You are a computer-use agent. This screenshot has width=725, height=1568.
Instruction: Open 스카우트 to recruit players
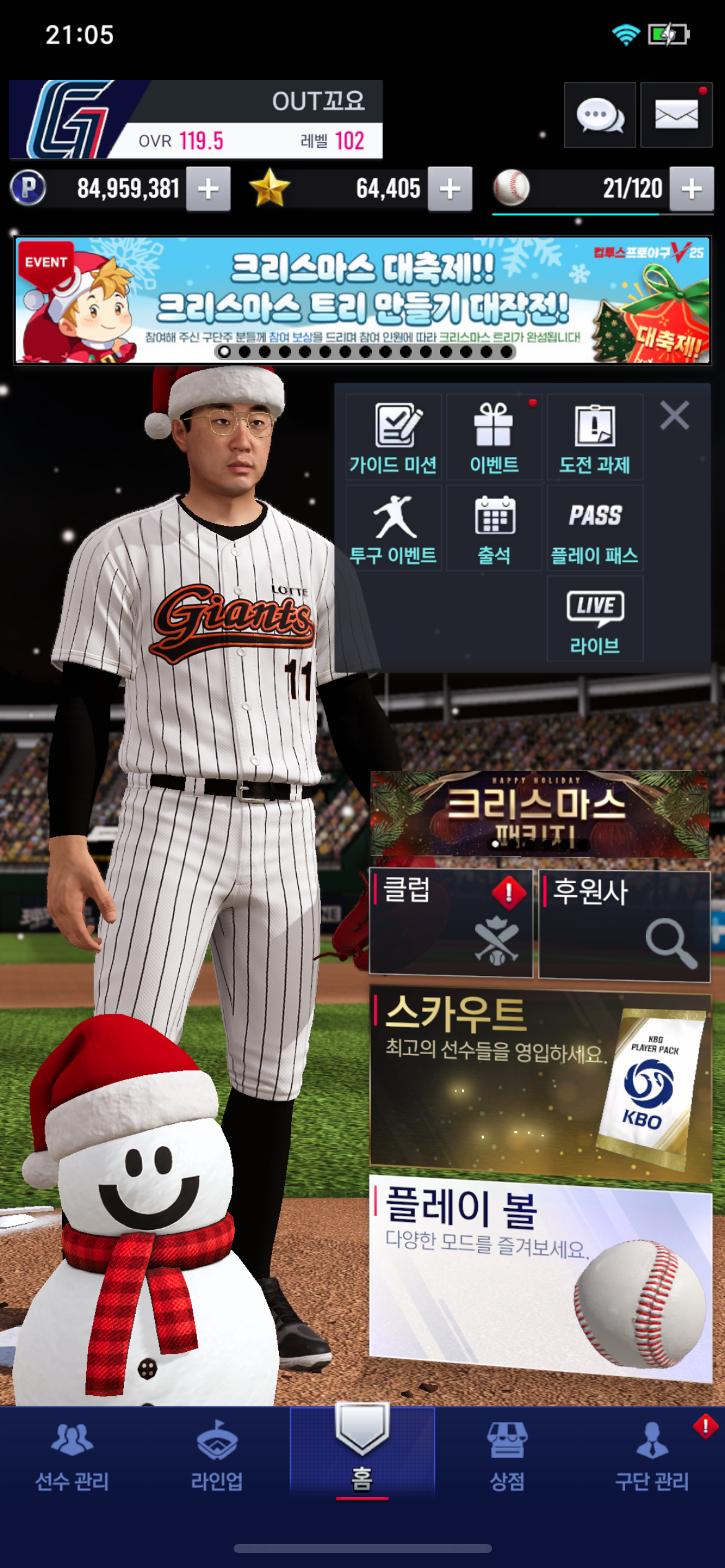pos(539,1084)
